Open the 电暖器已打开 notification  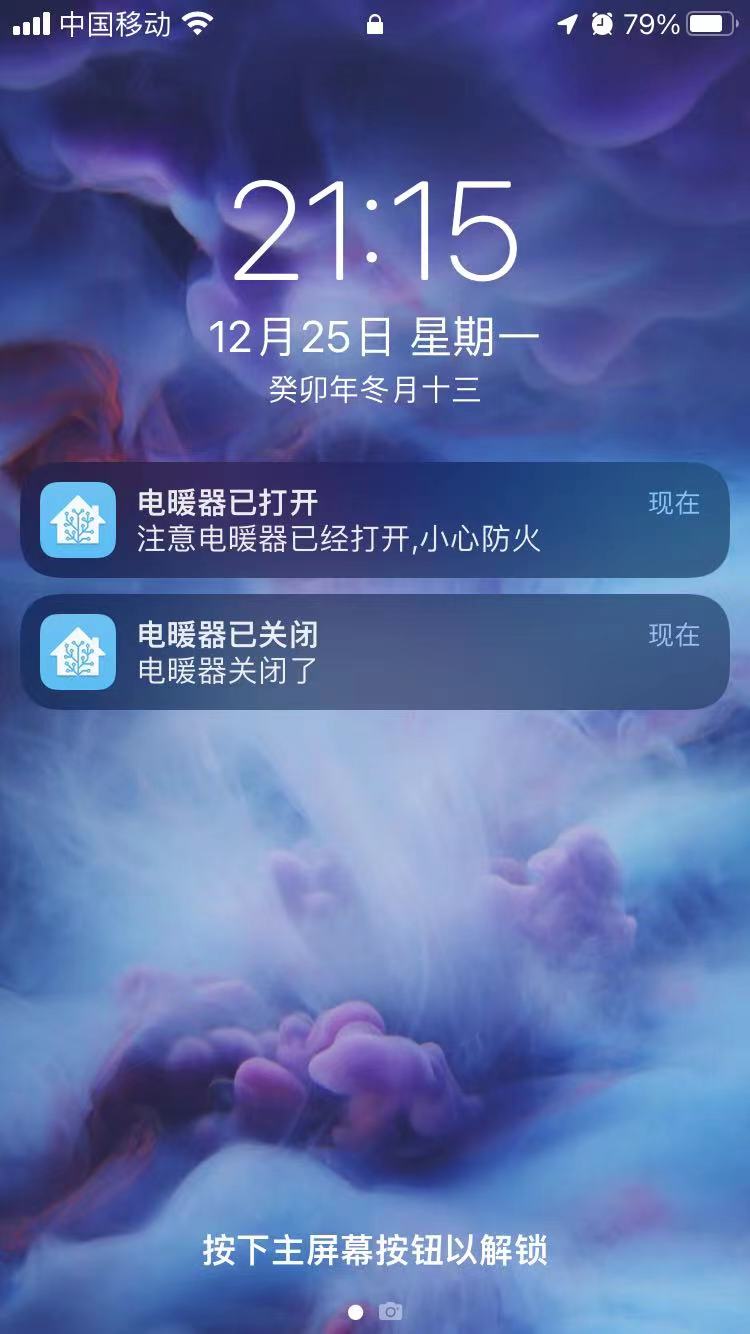pos(375,520)
